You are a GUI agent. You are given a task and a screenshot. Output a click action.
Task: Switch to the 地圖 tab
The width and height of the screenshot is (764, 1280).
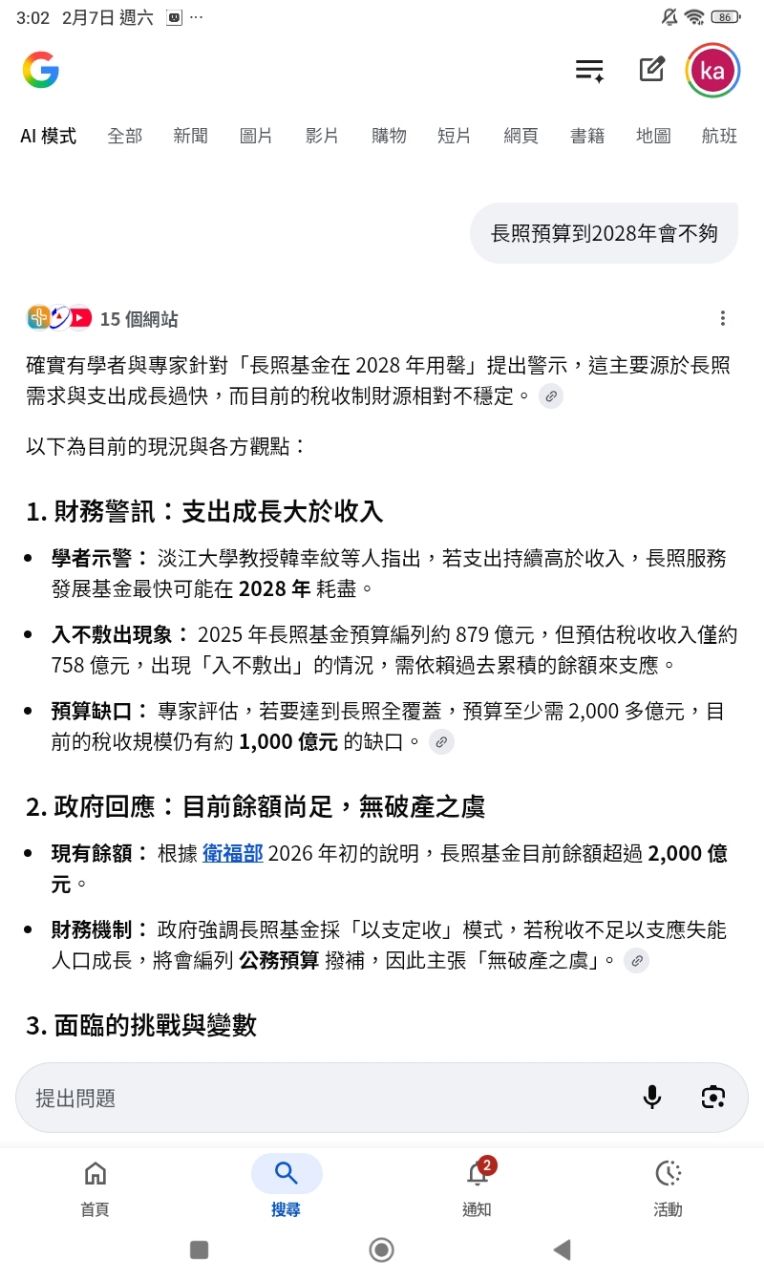pyautogui.click(x=653, y=136)
